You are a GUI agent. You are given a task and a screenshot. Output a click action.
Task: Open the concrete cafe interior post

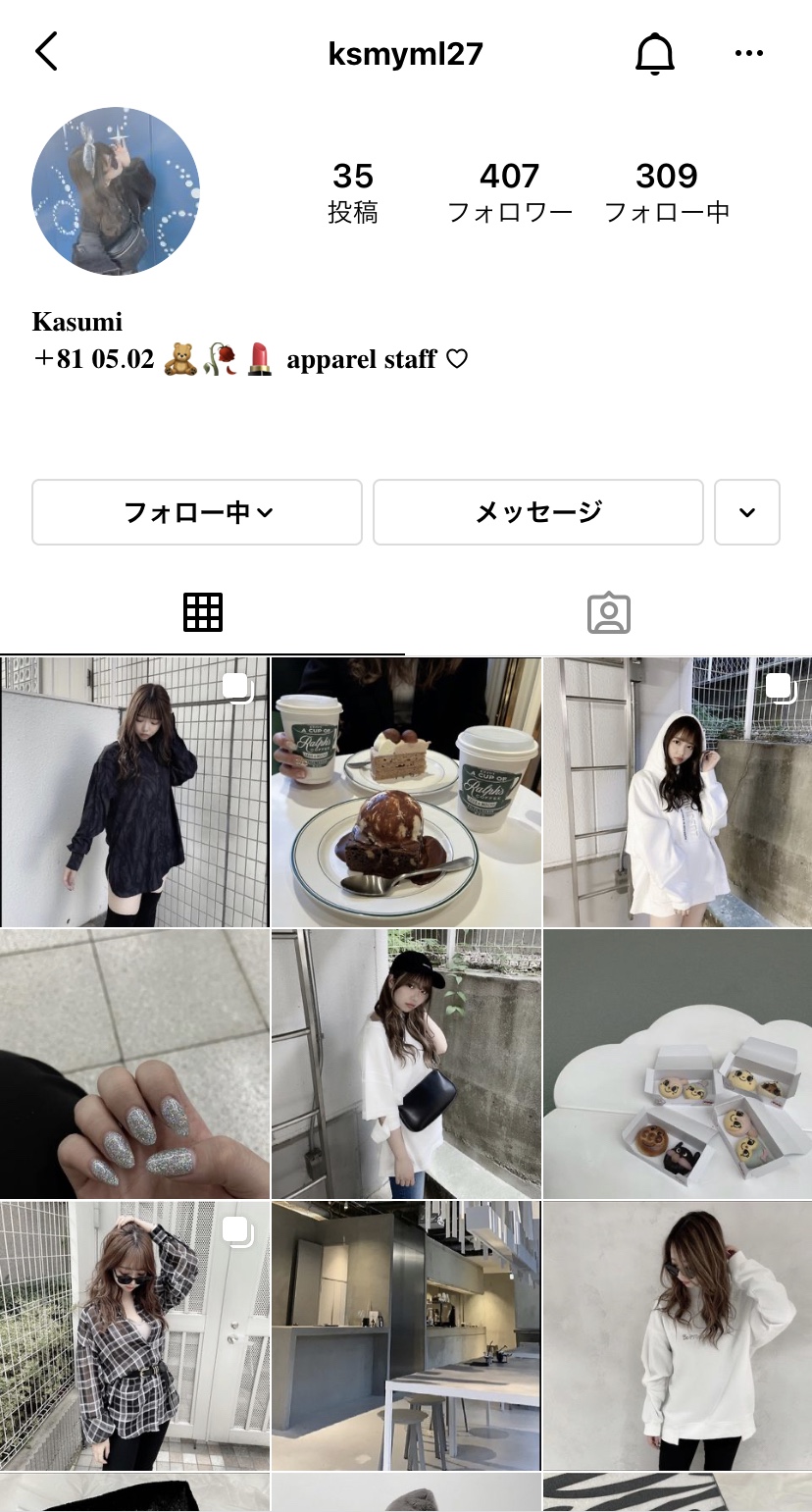click(406, 1336)
